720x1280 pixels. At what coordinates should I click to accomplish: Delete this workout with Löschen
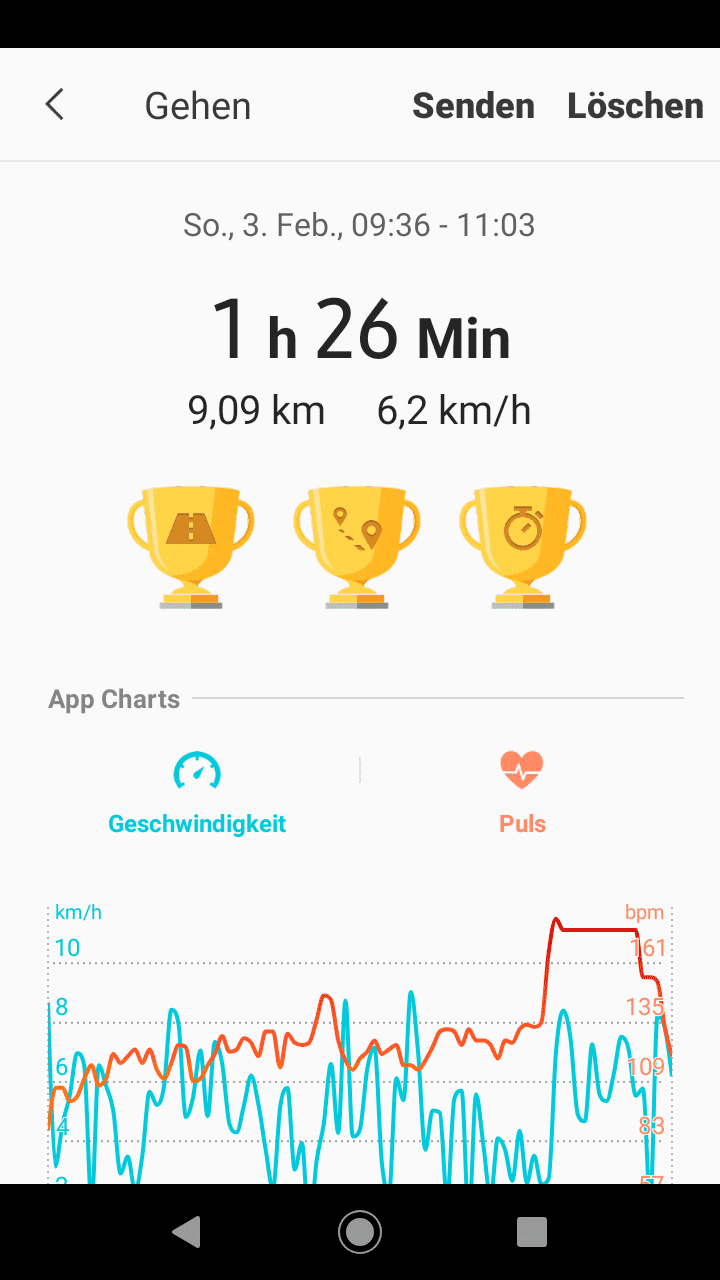[x=635, y=106]
